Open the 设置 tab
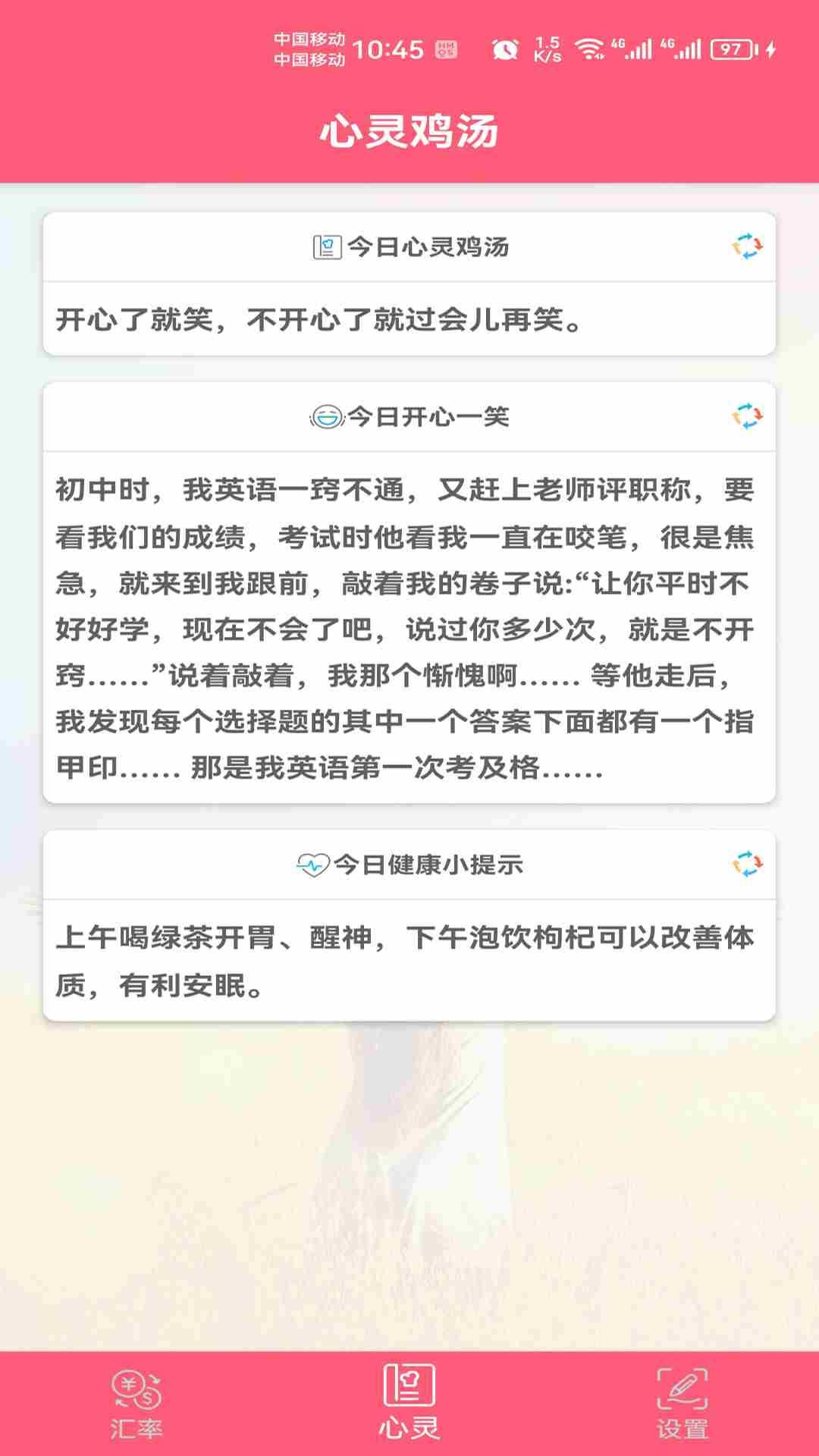This screenshot has height=1456, width=819. (682, 1403)
